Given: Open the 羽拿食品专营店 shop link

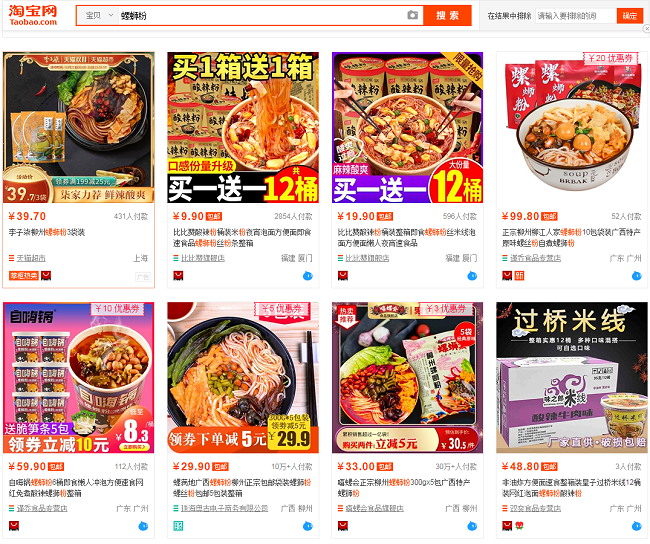Looking at the screenshot, I should 534,508.
